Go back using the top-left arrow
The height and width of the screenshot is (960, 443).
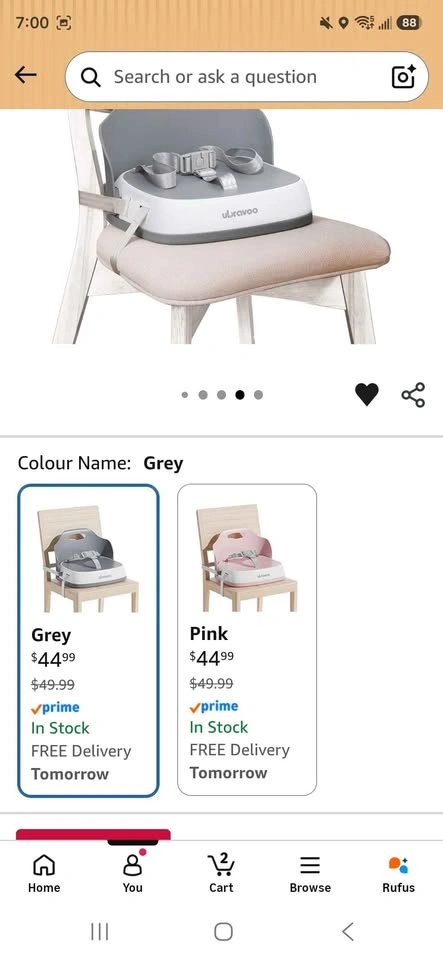[26, 75]
